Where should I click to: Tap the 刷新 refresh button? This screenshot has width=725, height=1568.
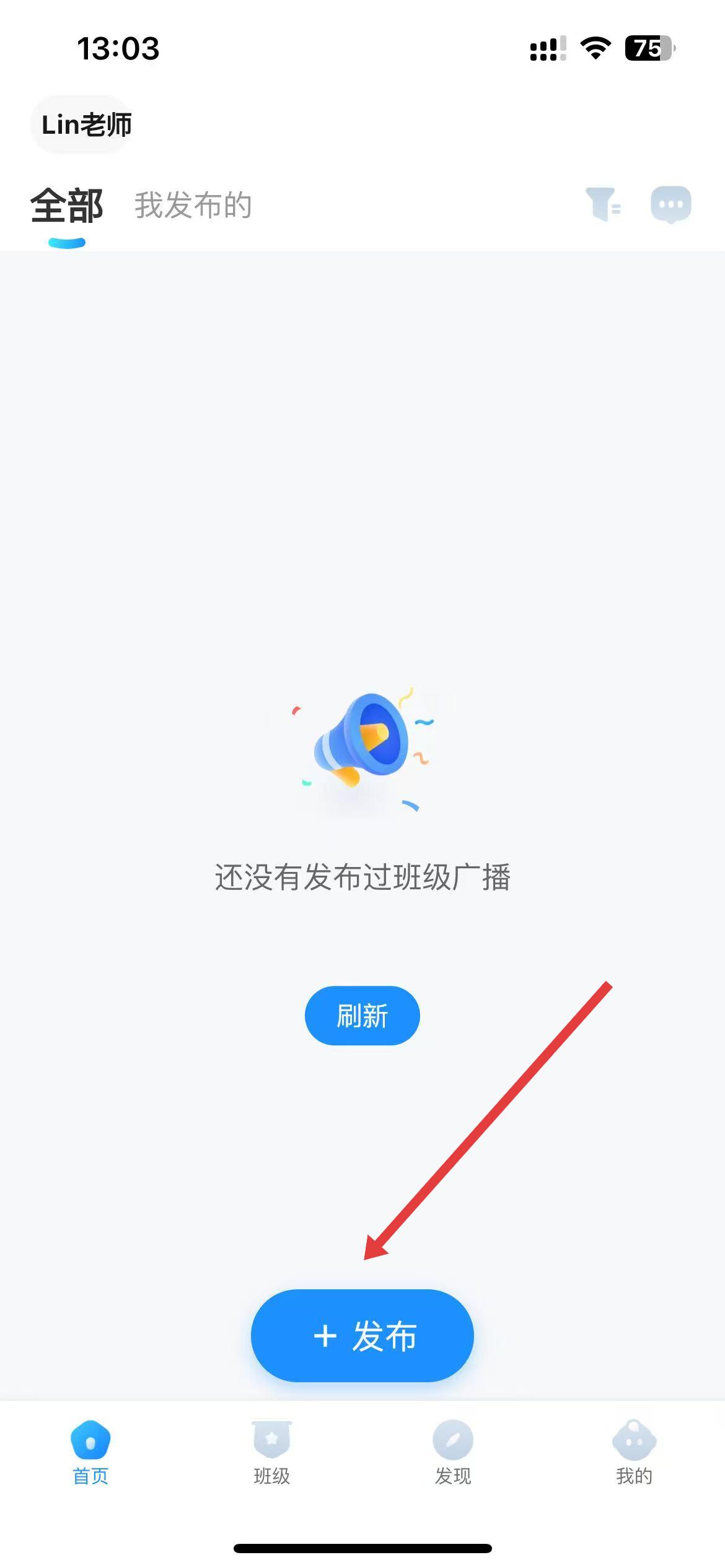pyautogui.click(x=362, y=1016)
